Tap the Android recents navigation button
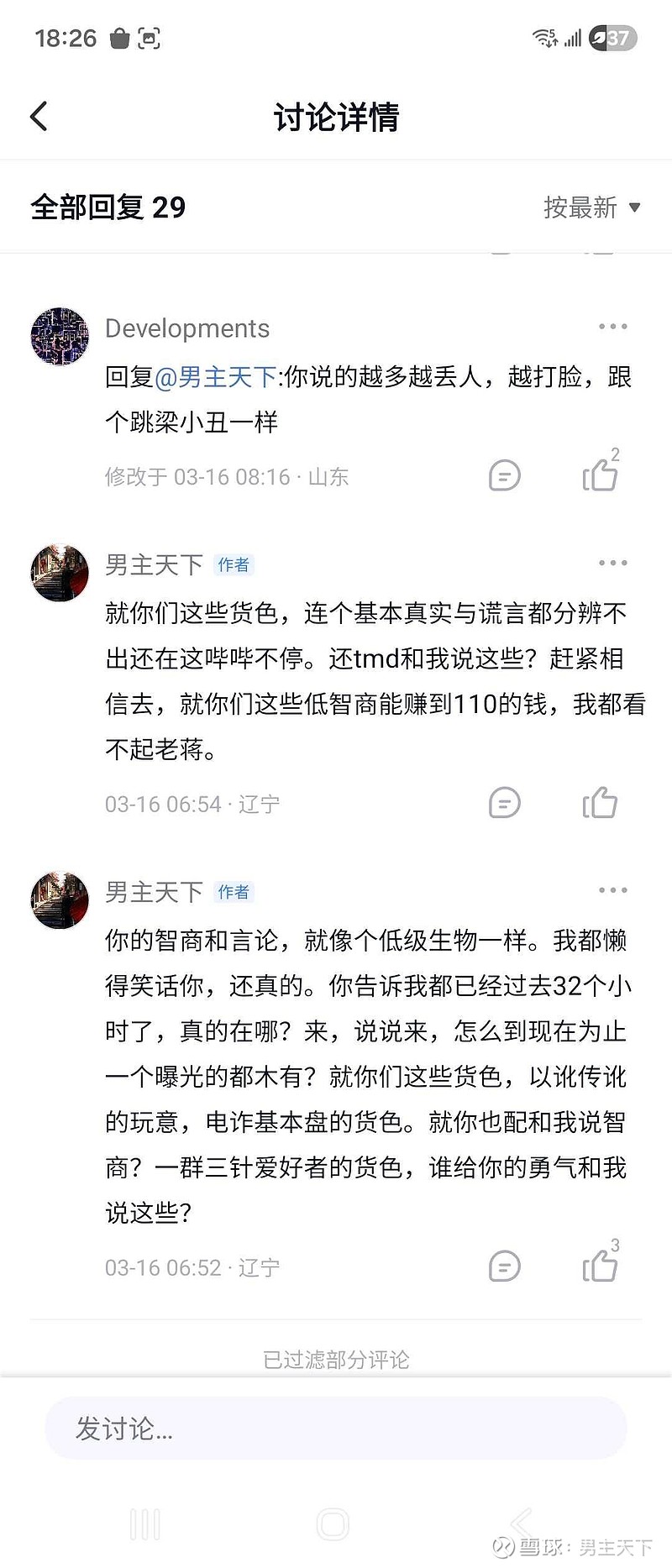Viewport: 672px width, 1568px height. (147, 1523)
